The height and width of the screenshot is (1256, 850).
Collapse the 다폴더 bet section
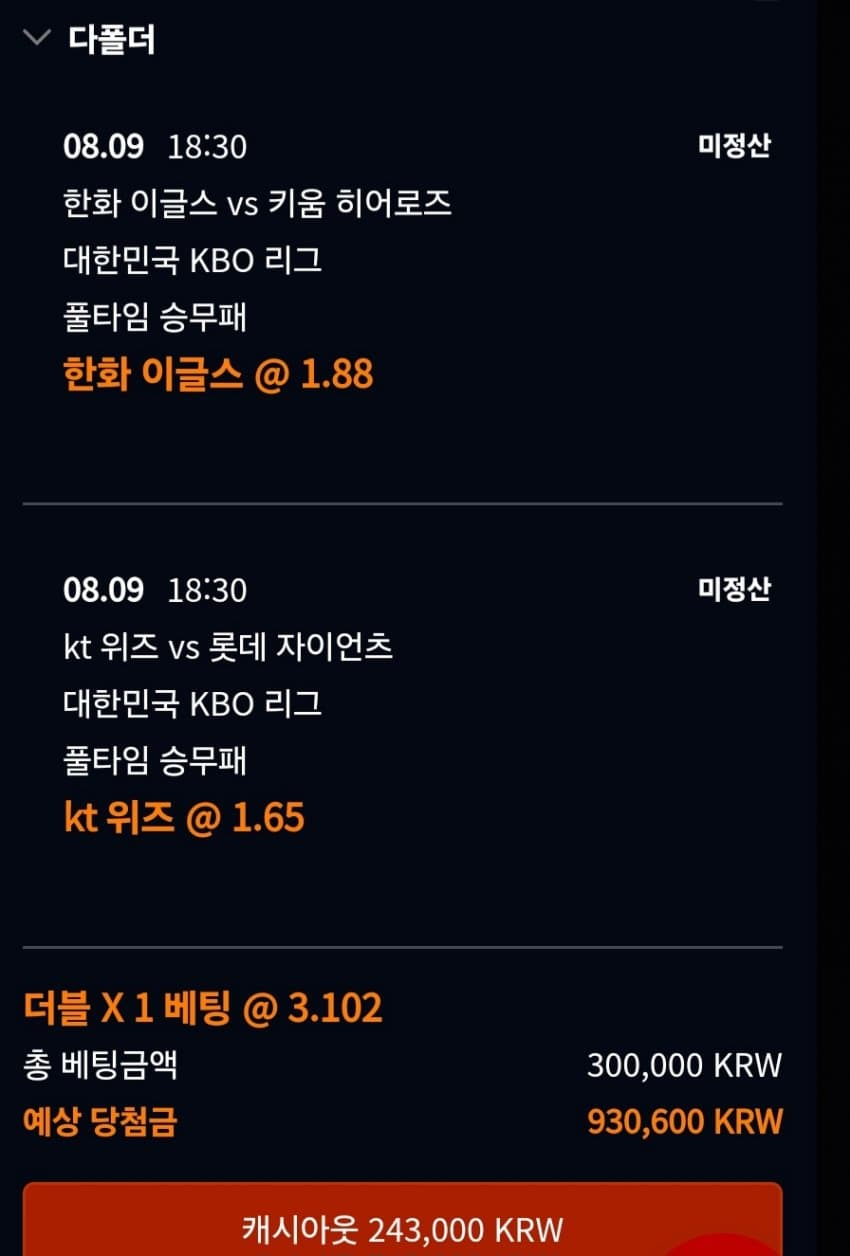37,39
